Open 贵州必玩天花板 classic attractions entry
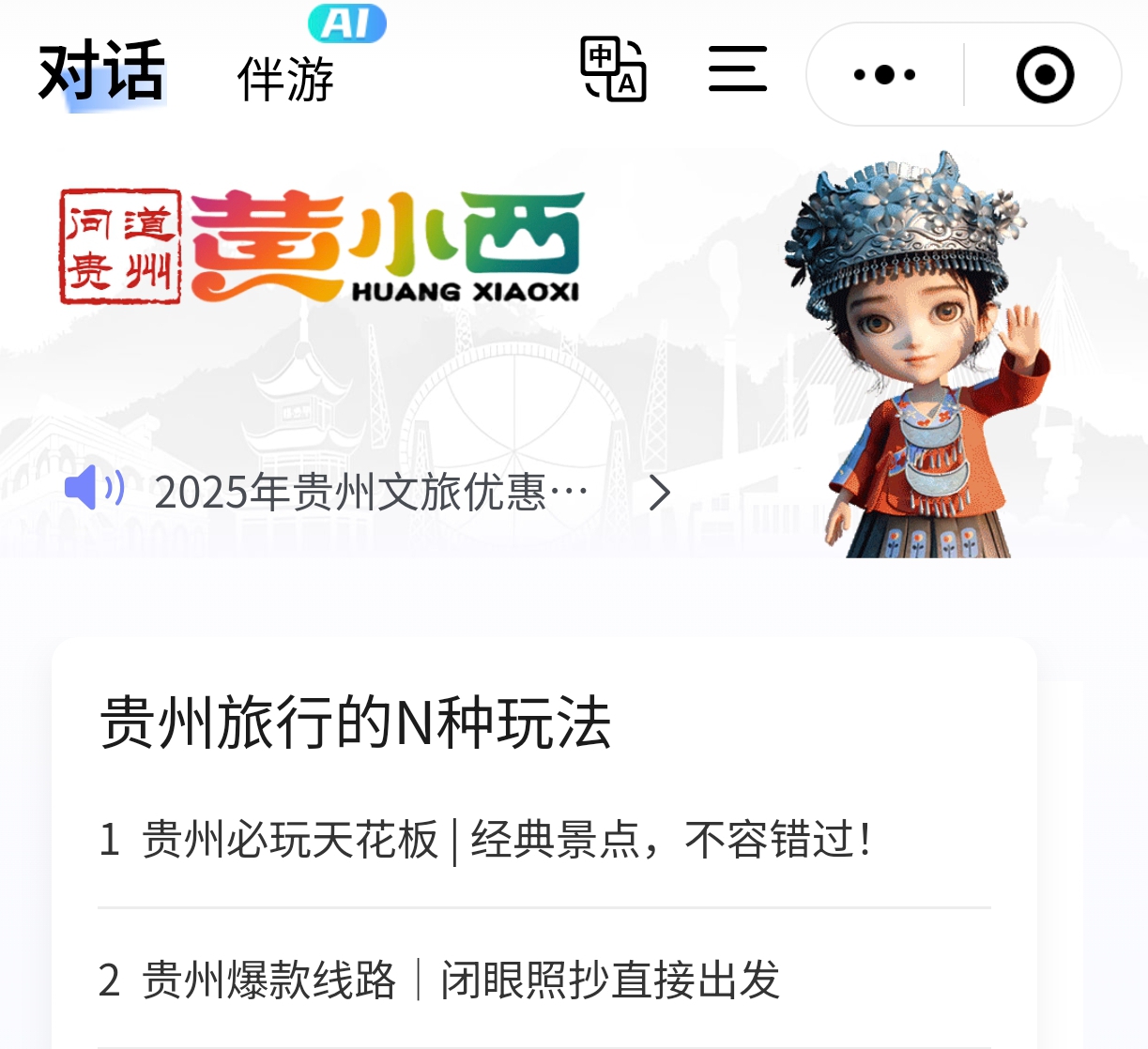This screenshot has width=1148, height=1049. click(x=485, y=840)
